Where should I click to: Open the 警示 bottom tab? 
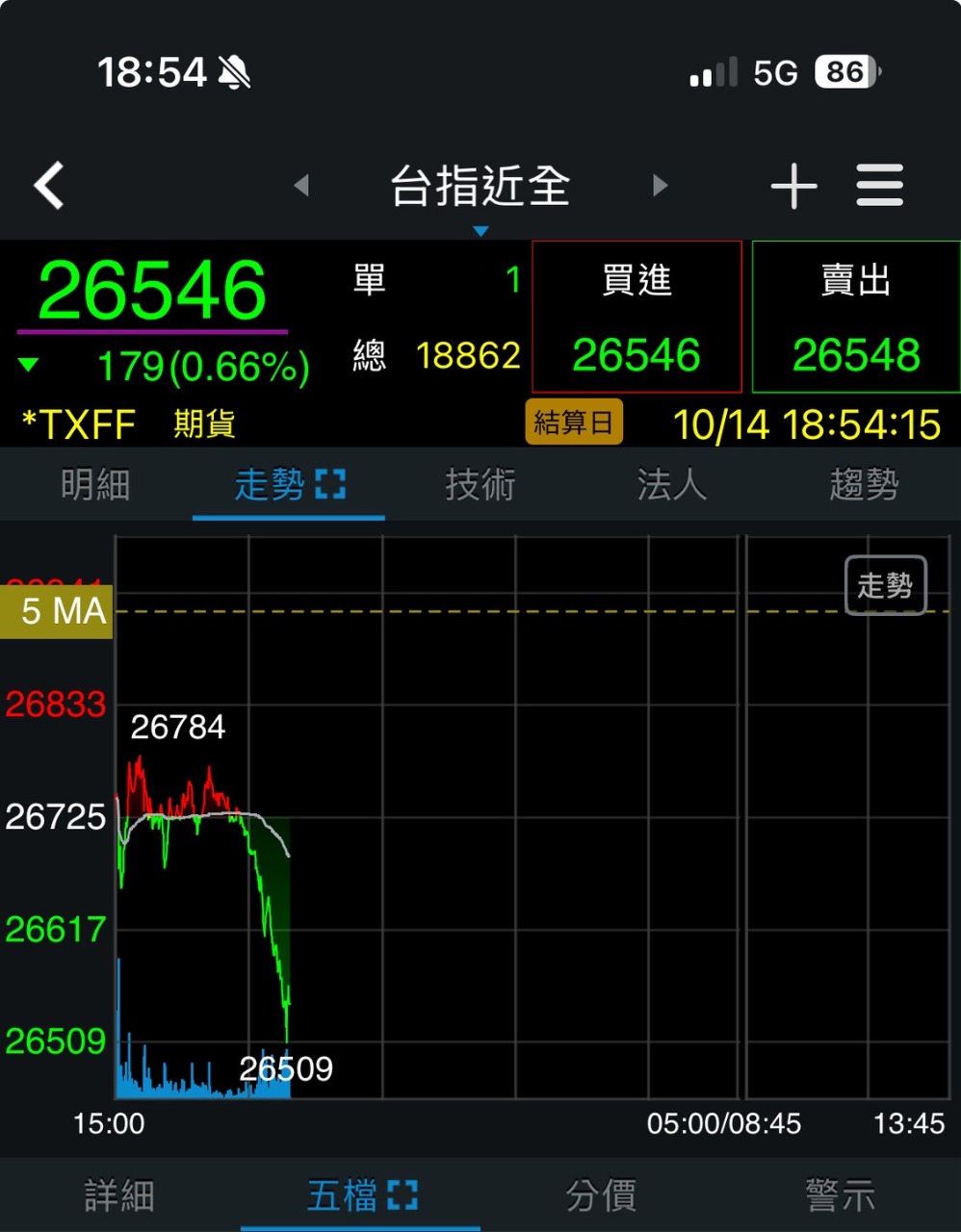coord(841,1195)
